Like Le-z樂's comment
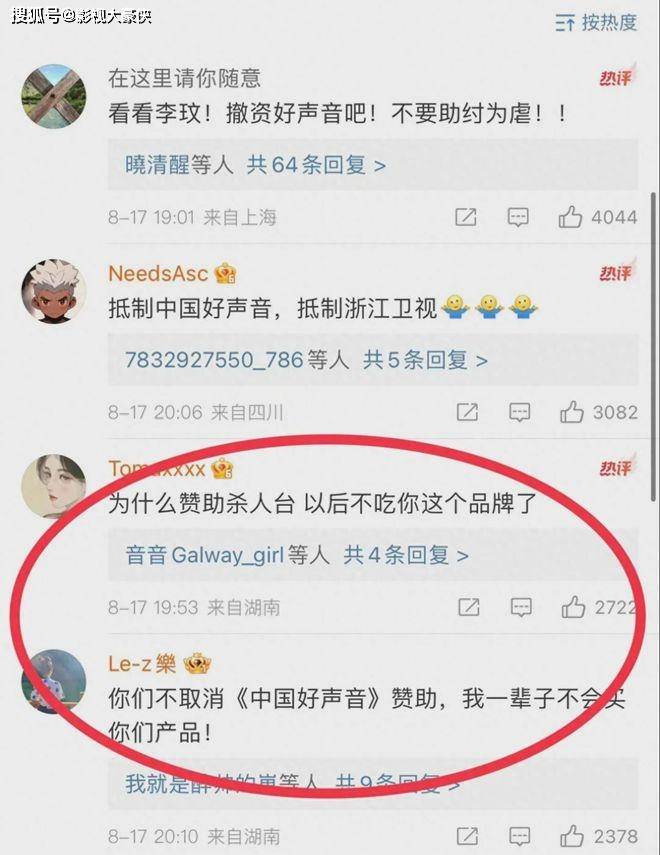 (571, 836)
